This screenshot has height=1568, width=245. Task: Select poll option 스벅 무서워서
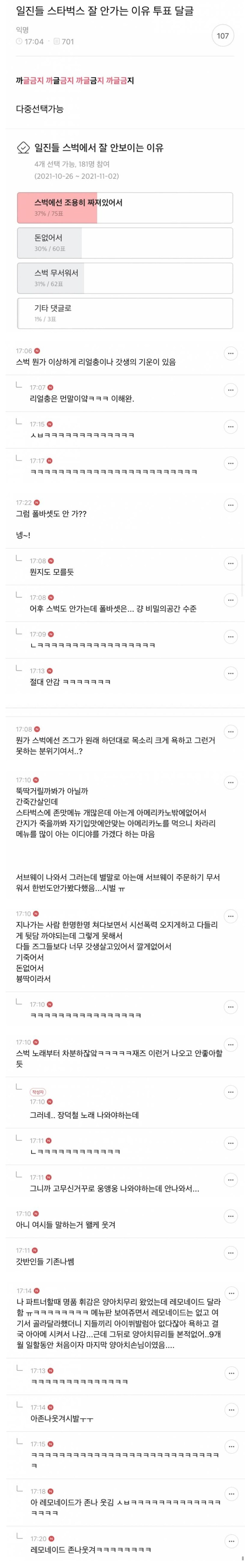pos(125,278)
